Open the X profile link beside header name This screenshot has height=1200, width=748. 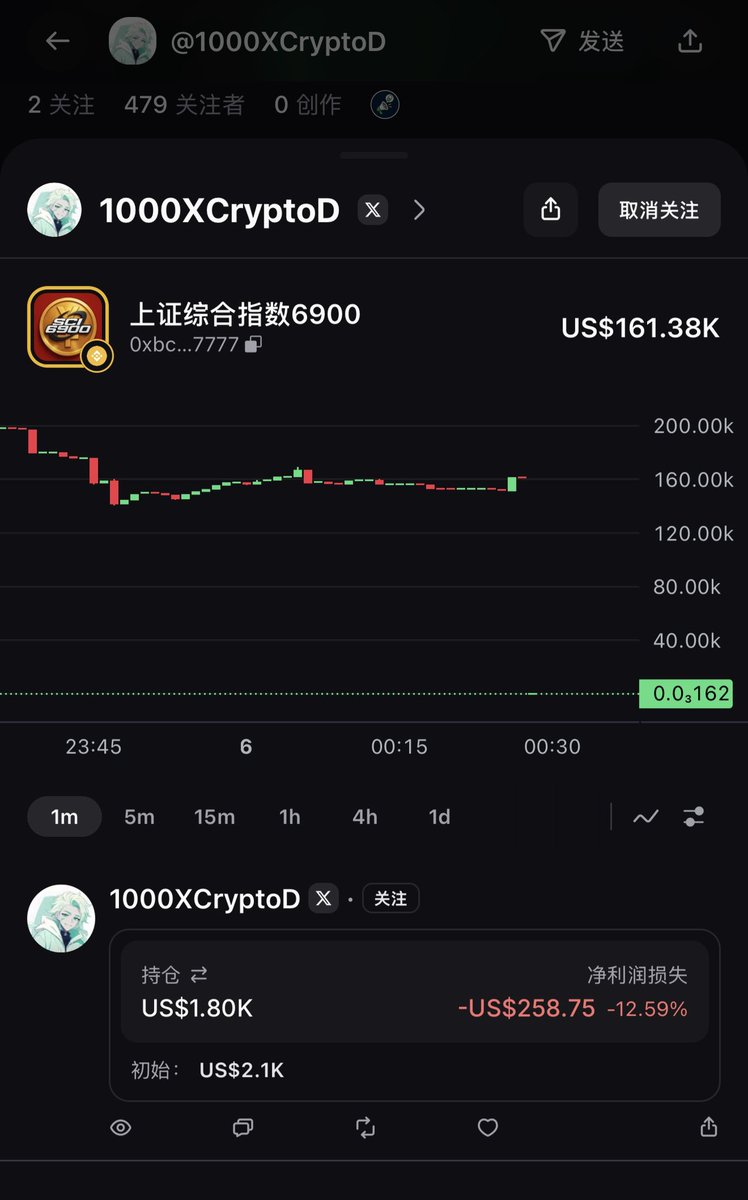pyautogui.click(x=373, y=210)
